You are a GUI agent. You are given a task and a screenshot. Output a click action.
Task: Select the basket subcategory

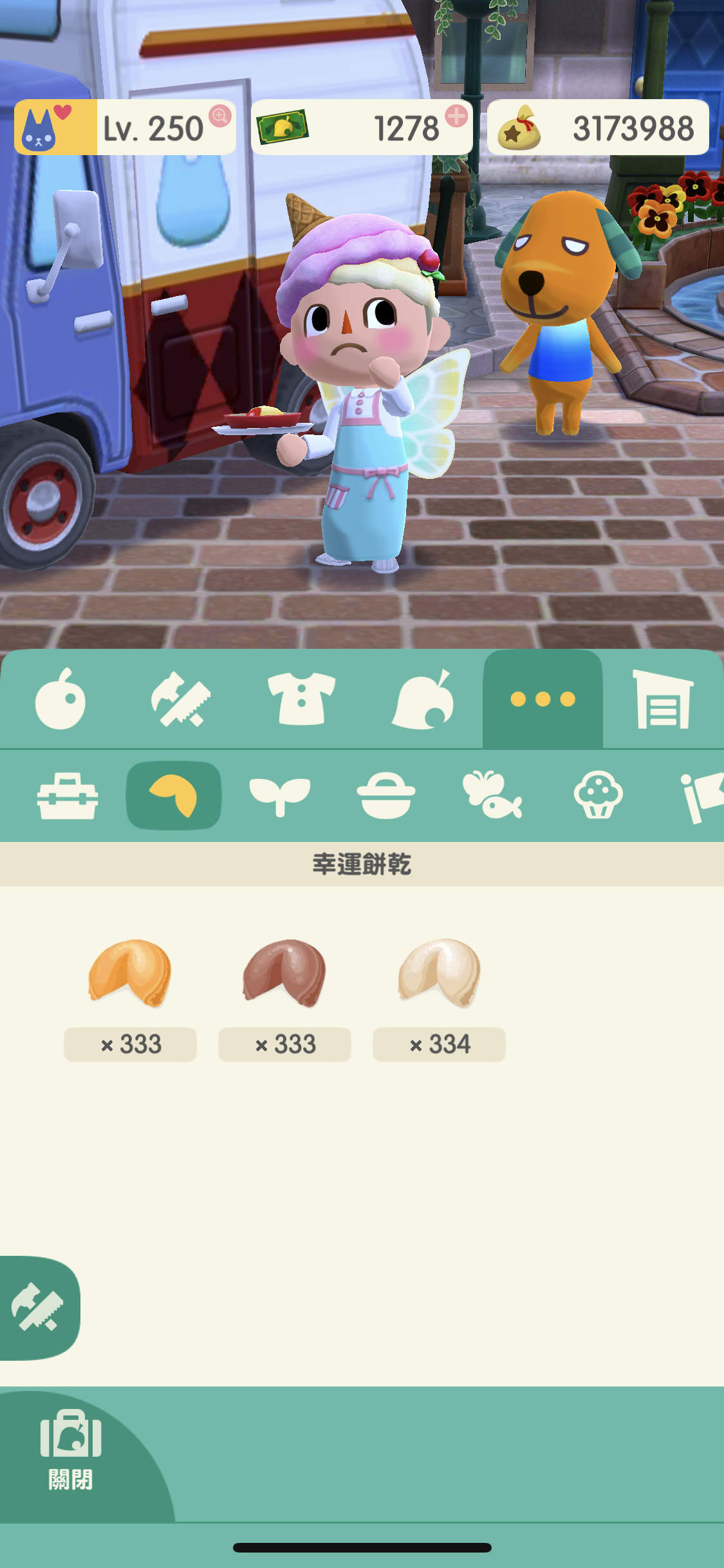386,796
